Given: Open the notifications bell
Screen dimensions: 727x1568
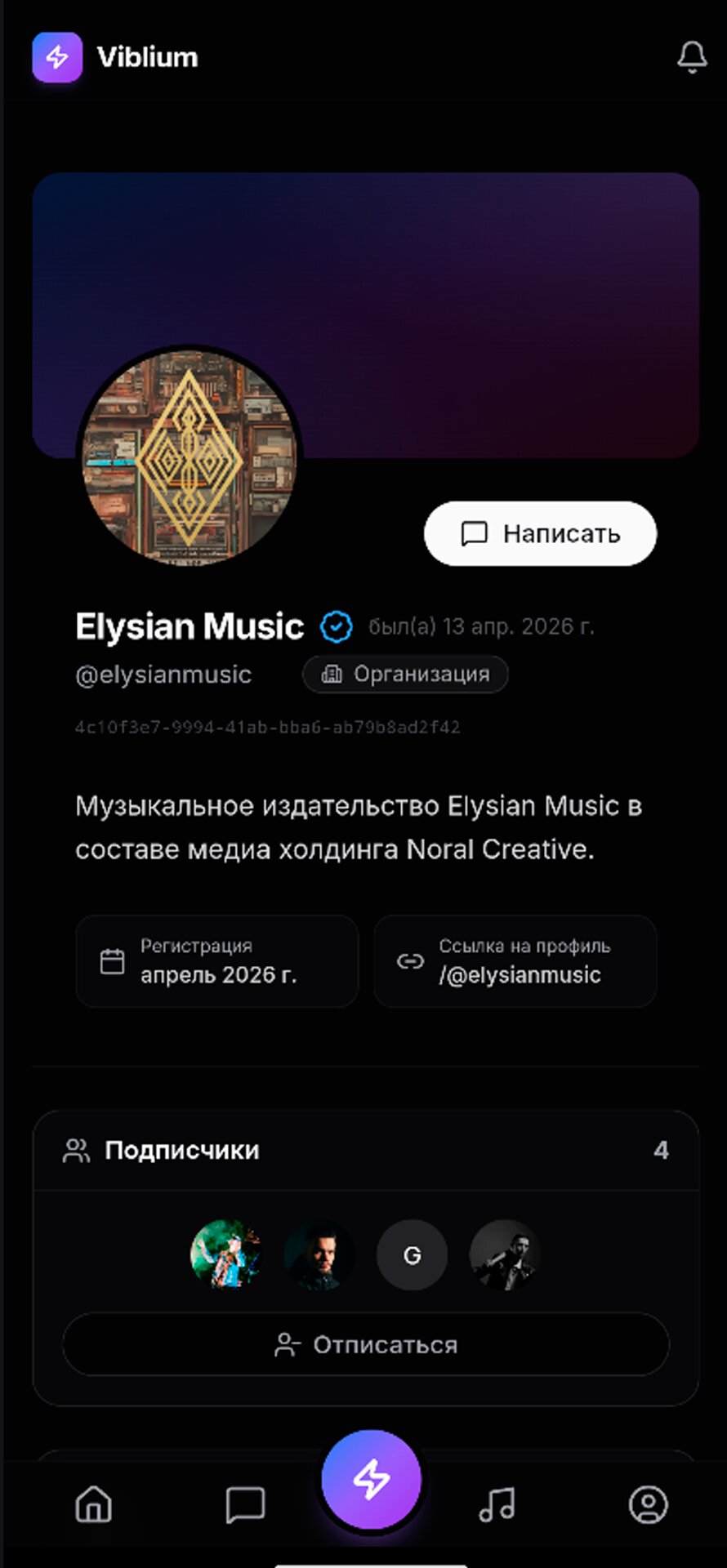Looking at the screenshot, I should tap(692, 57).
